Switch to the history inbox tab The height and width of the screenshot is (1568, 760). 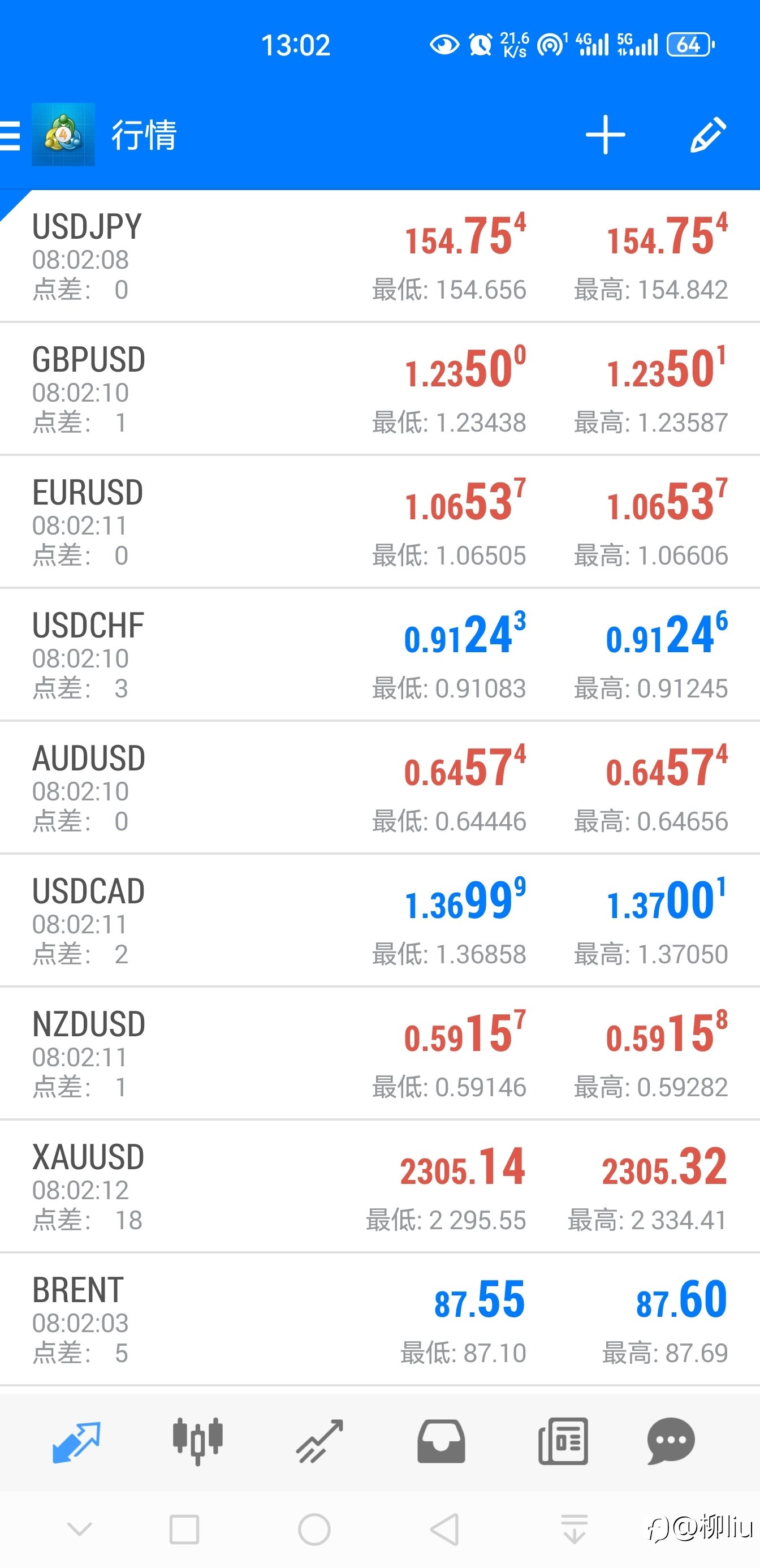[x=441, y=1441]
